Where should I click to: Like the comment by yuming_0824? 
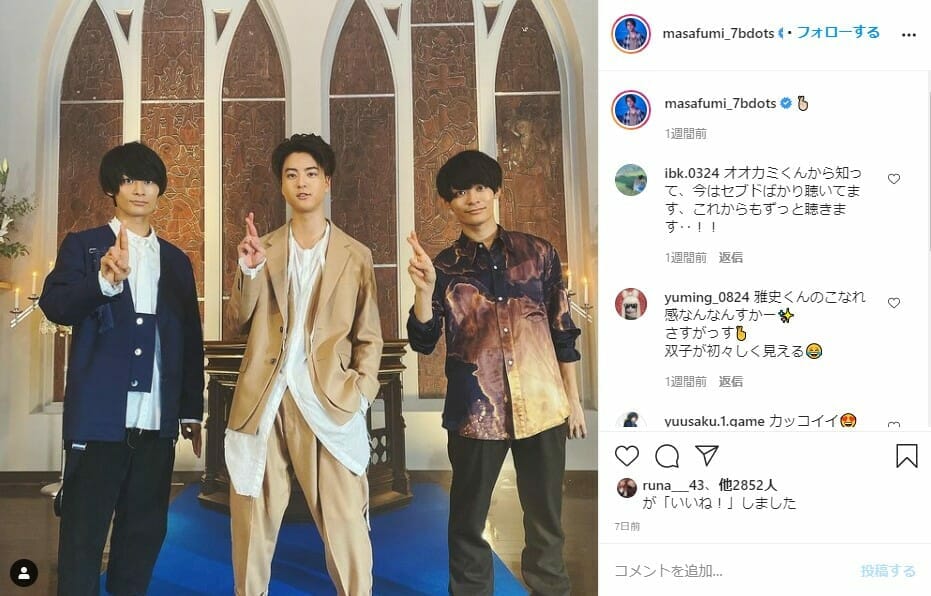click(x=894, y=303)
